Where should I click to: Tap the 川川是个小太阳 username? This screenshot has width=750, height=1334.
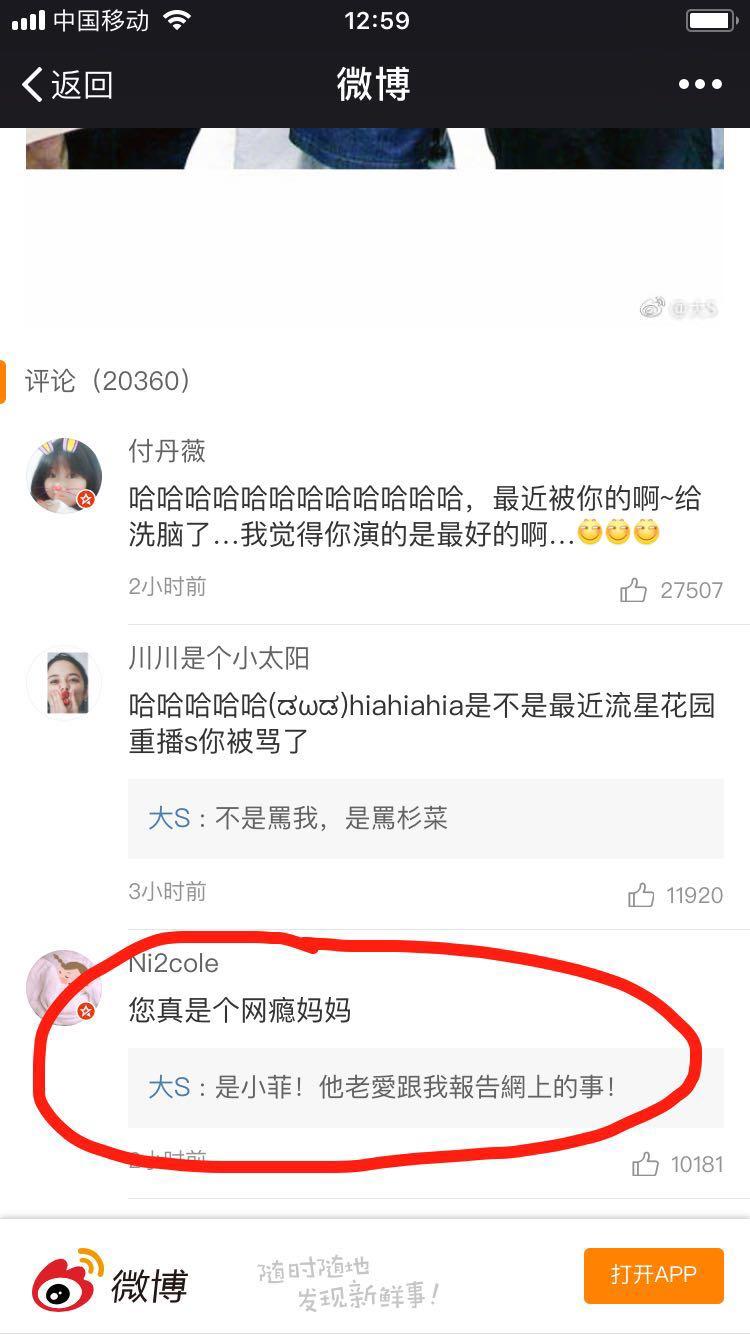[x=219, y=658]
